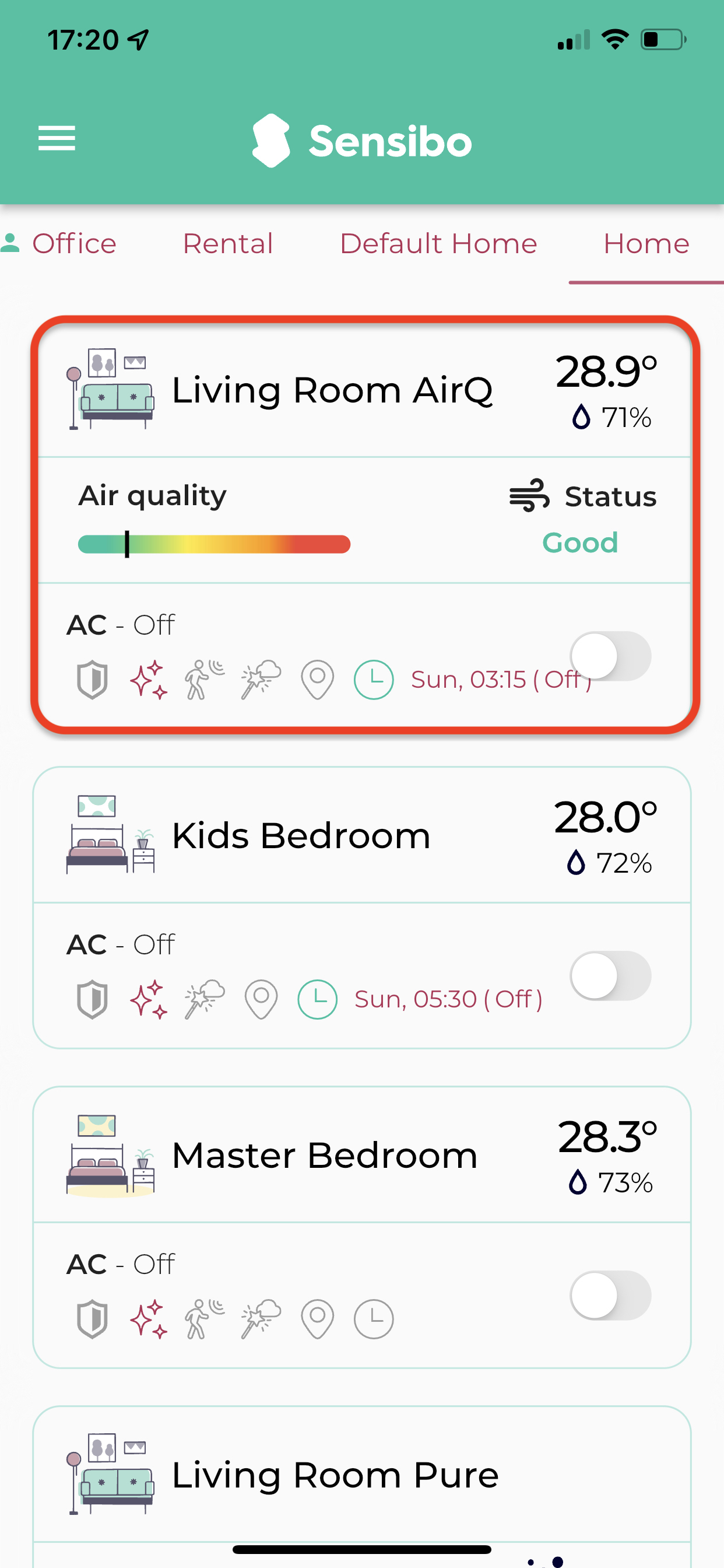724x1568 pixels.
Task: Turn on the Kids Bedroom AC switch
Action: pos(610,976)
